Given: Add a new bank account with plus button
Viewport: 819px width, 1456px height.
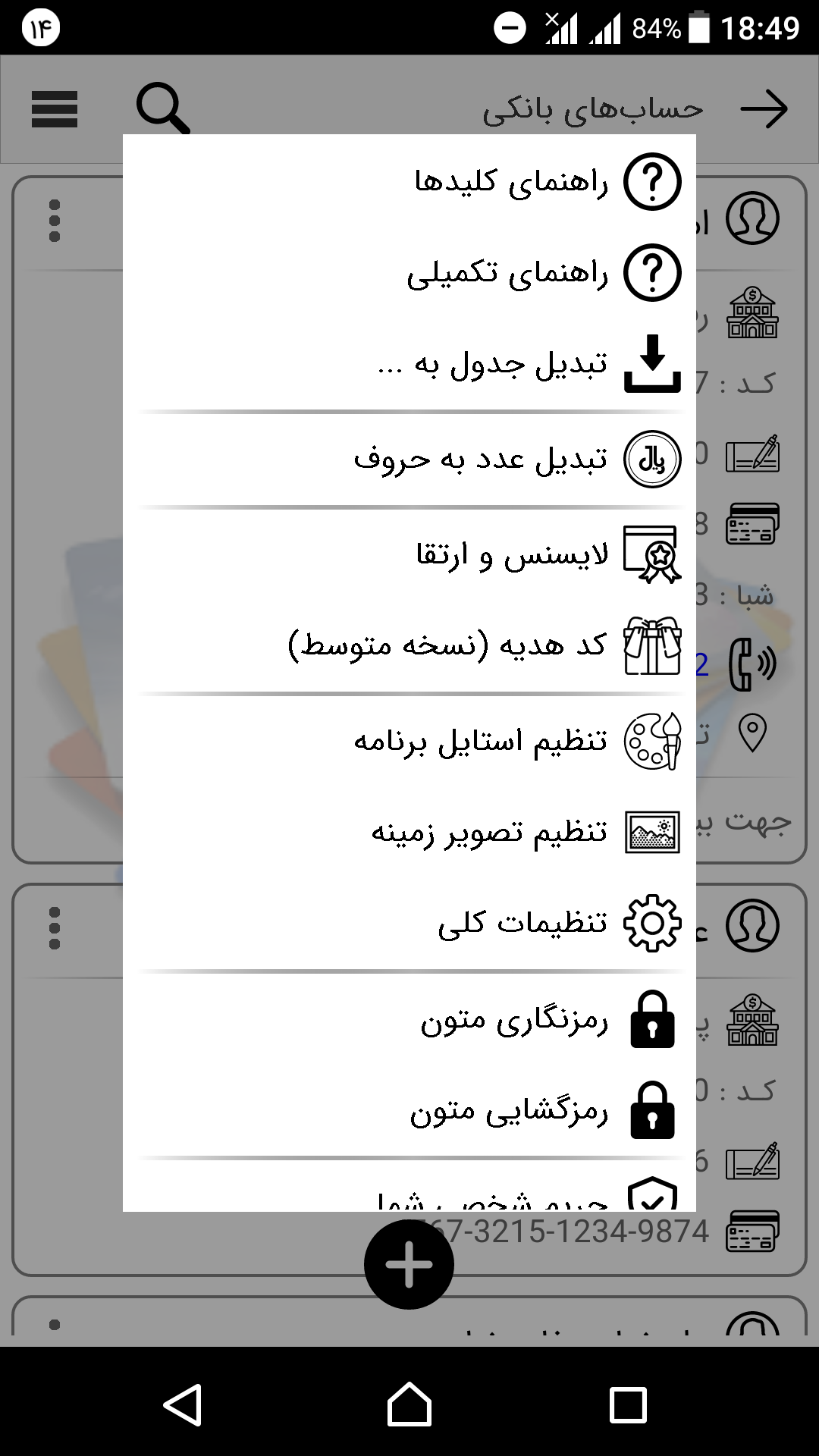Looking at the screenshot, I should click(409, 1264).
